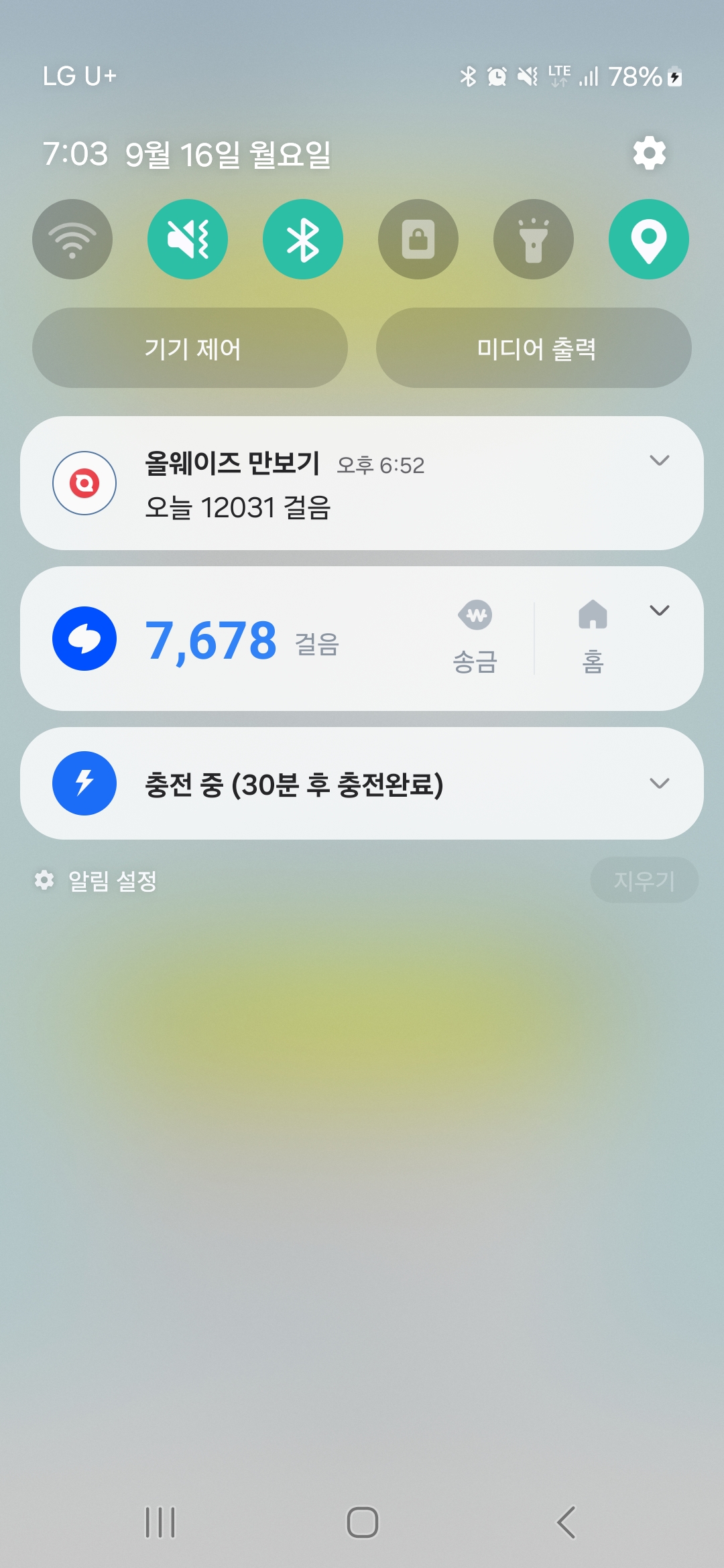Expand the 충전 중 charging notification
The height and width of the screenshot is (1568, 724).
660,783
